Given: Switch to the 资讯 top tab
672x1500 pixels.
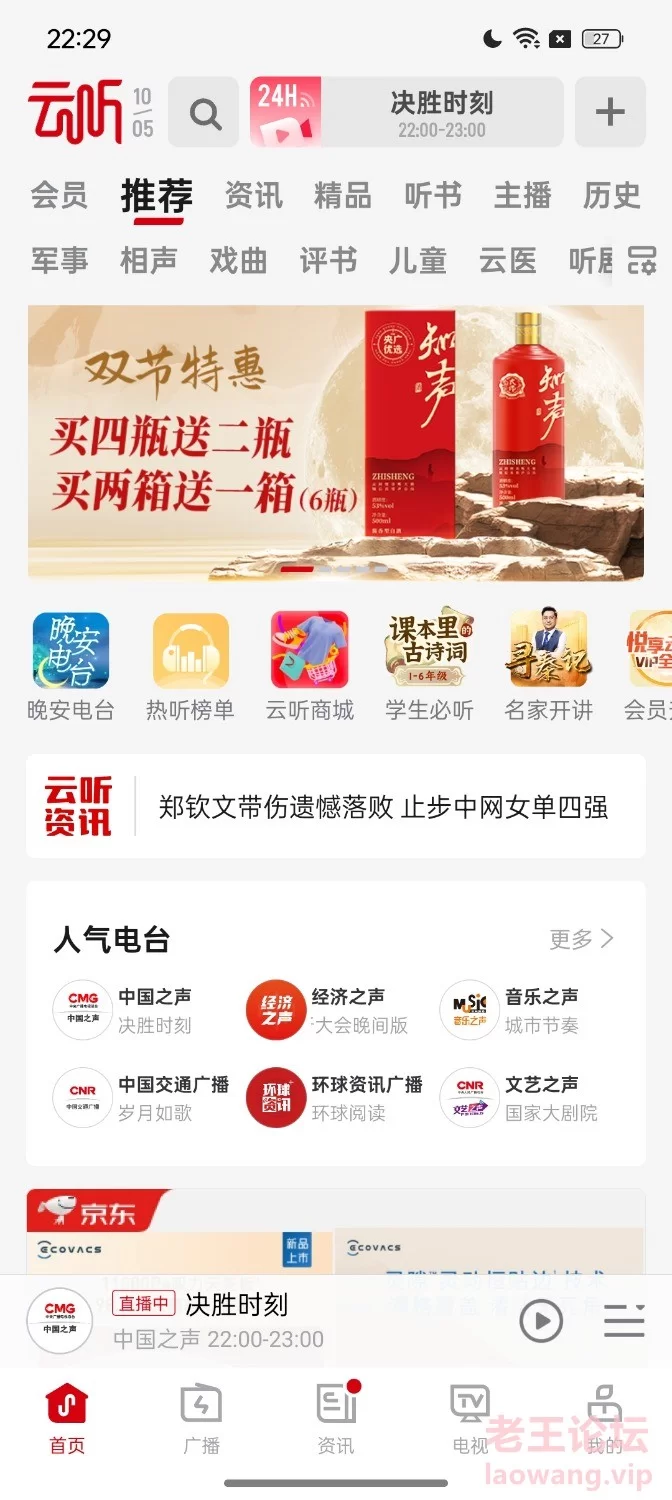Looking at the screenshot, I should click(x=253, y=195).
